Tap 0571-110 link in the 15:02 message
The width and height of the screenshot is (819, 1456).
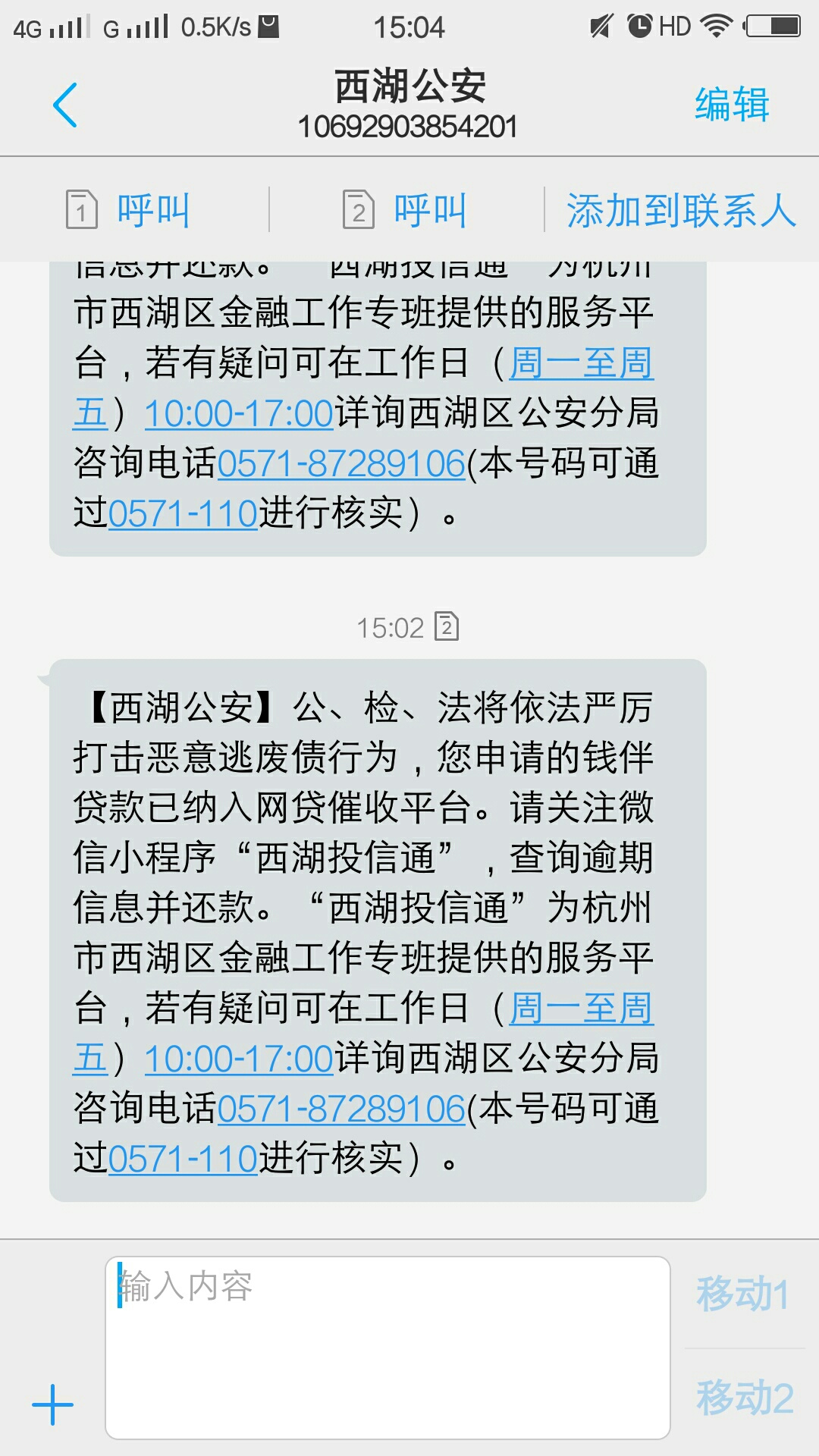click(183, 1159)
